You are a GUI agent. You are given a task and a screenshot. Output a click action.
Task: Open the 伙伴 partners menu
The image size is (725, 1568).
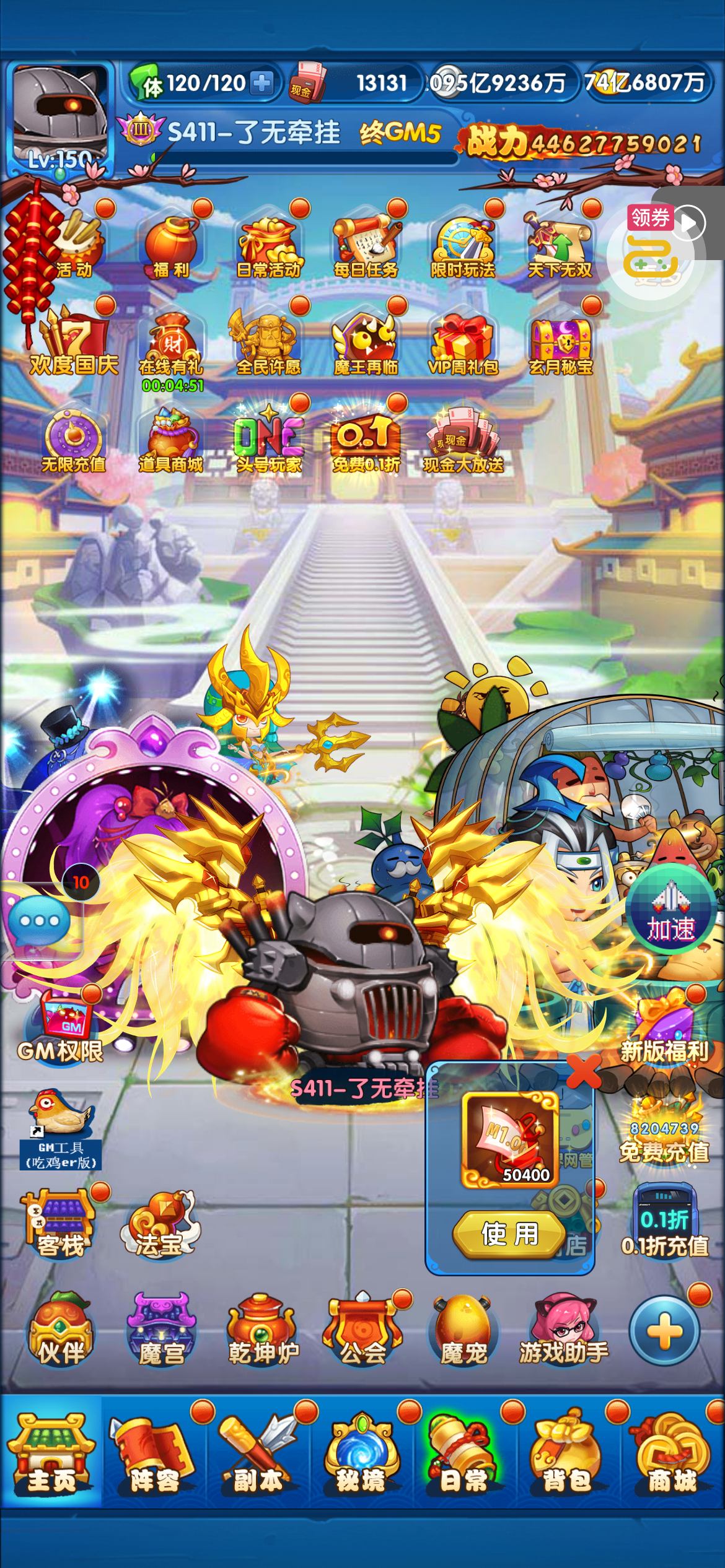pos(61,1331)
